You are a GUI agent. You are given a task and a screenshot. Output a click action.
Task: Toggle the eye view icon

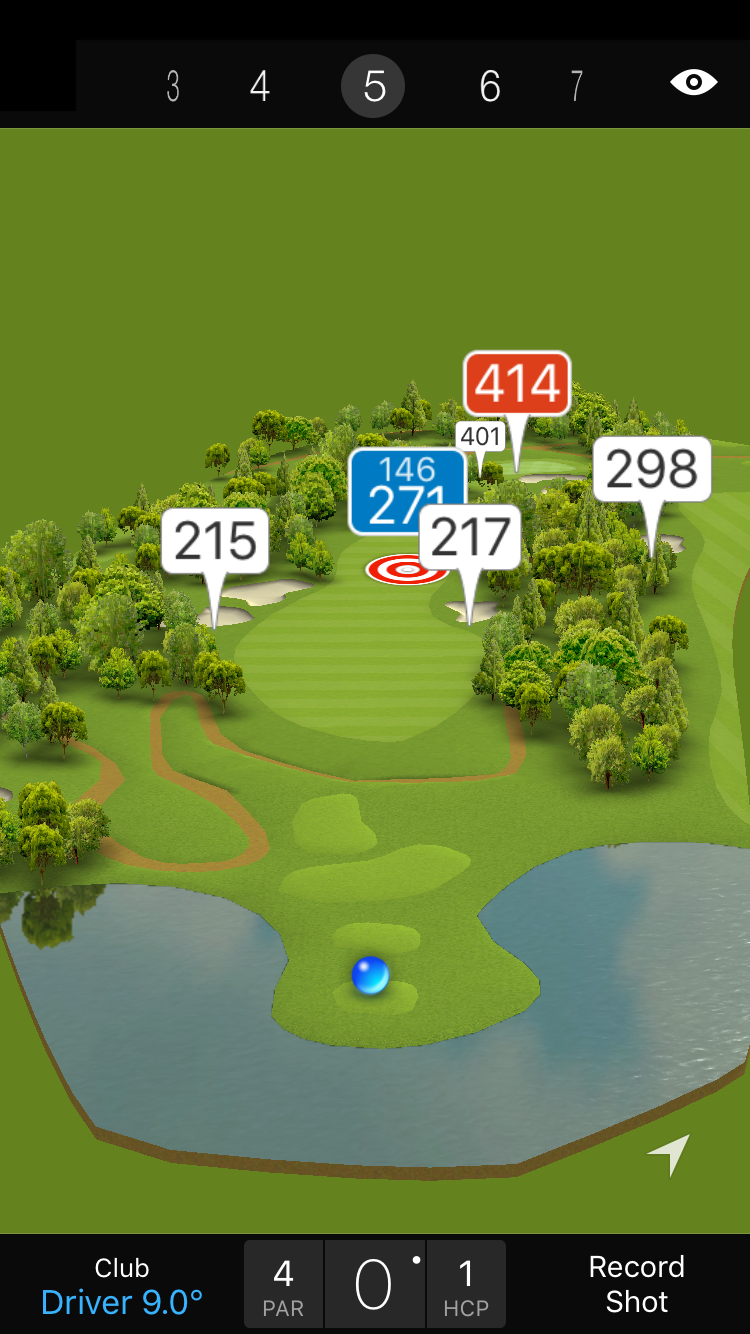click(x=693, y=83)
